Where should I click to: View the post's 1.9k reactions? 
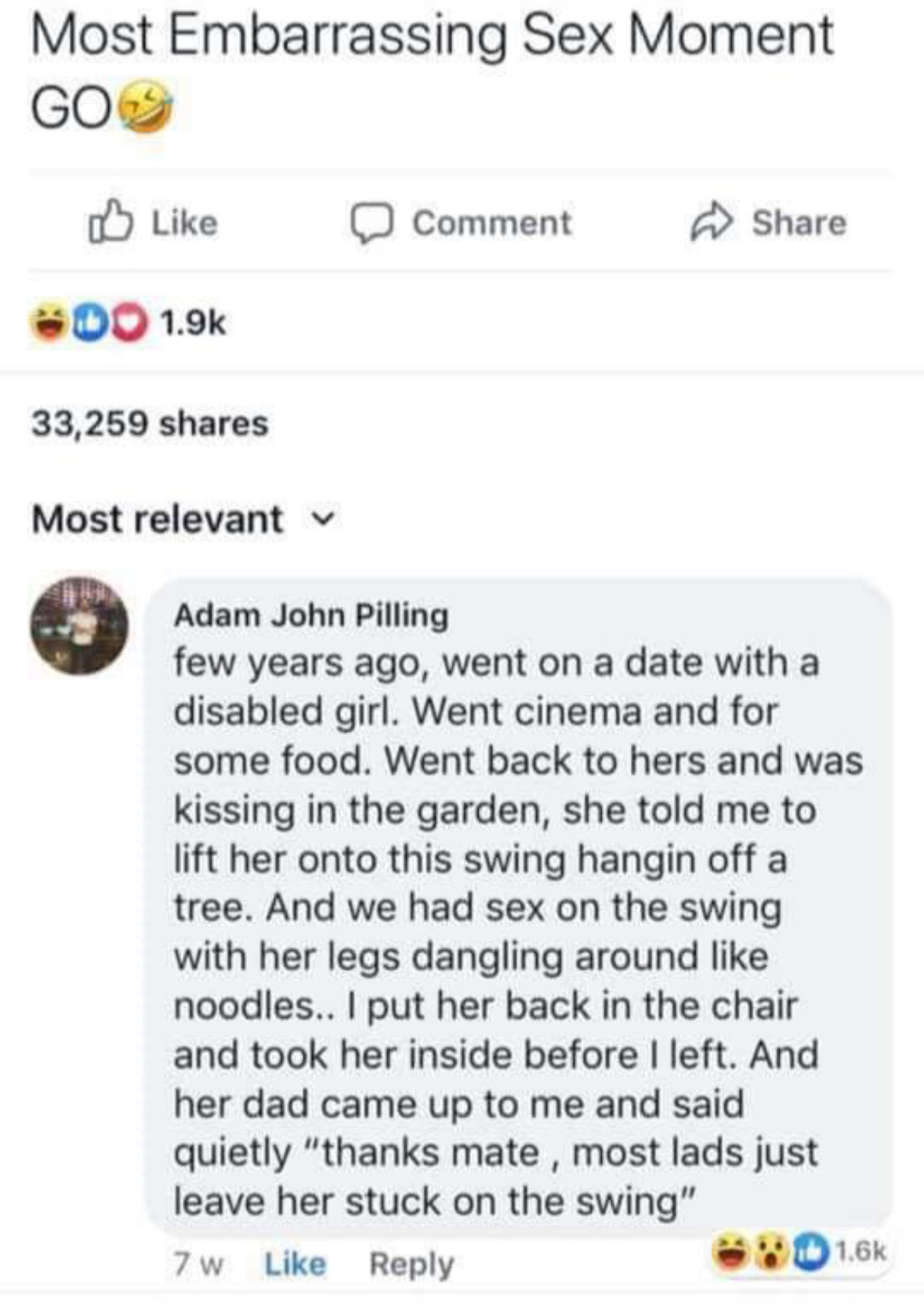coord(129,322)
